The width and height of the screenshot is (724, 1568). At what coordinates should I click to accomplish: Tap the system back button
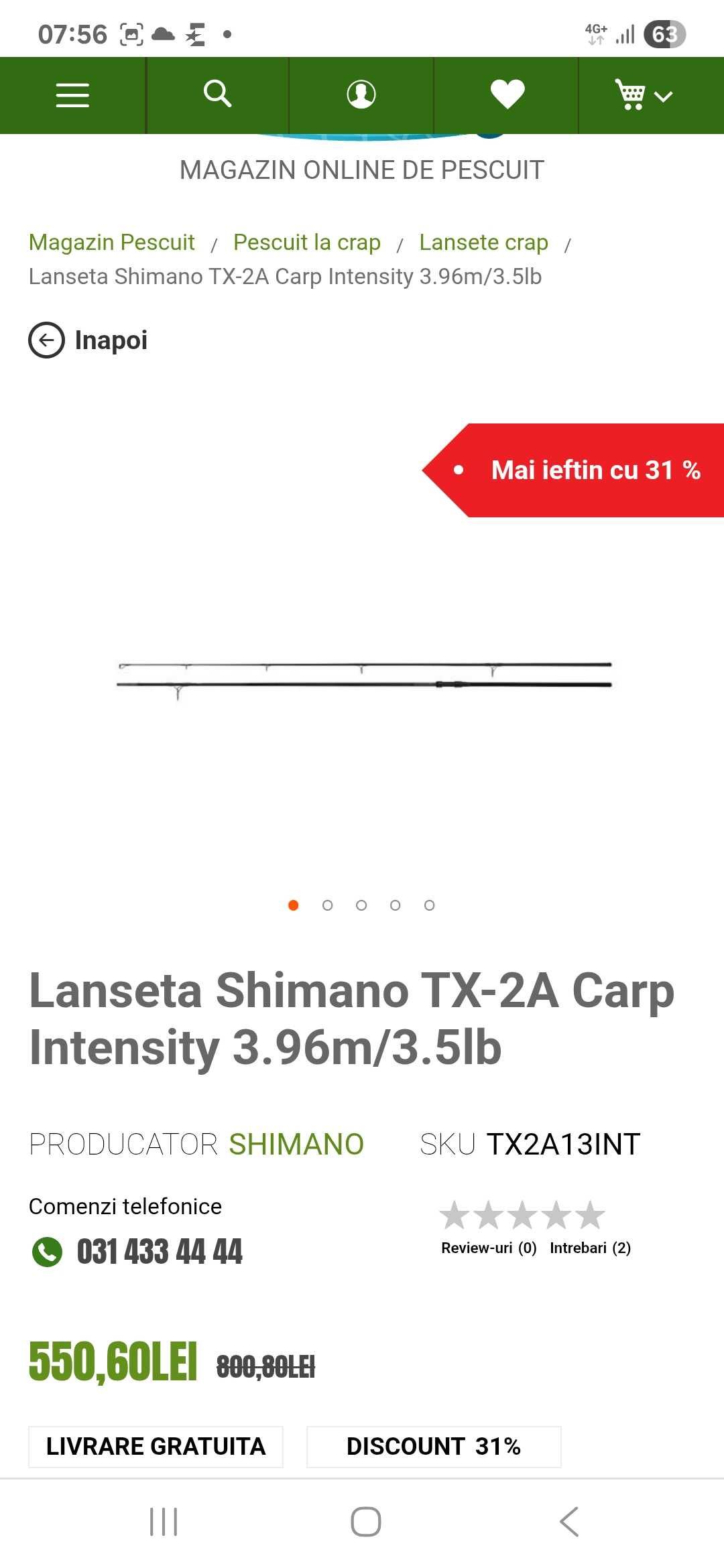[x=568, y=1521]
